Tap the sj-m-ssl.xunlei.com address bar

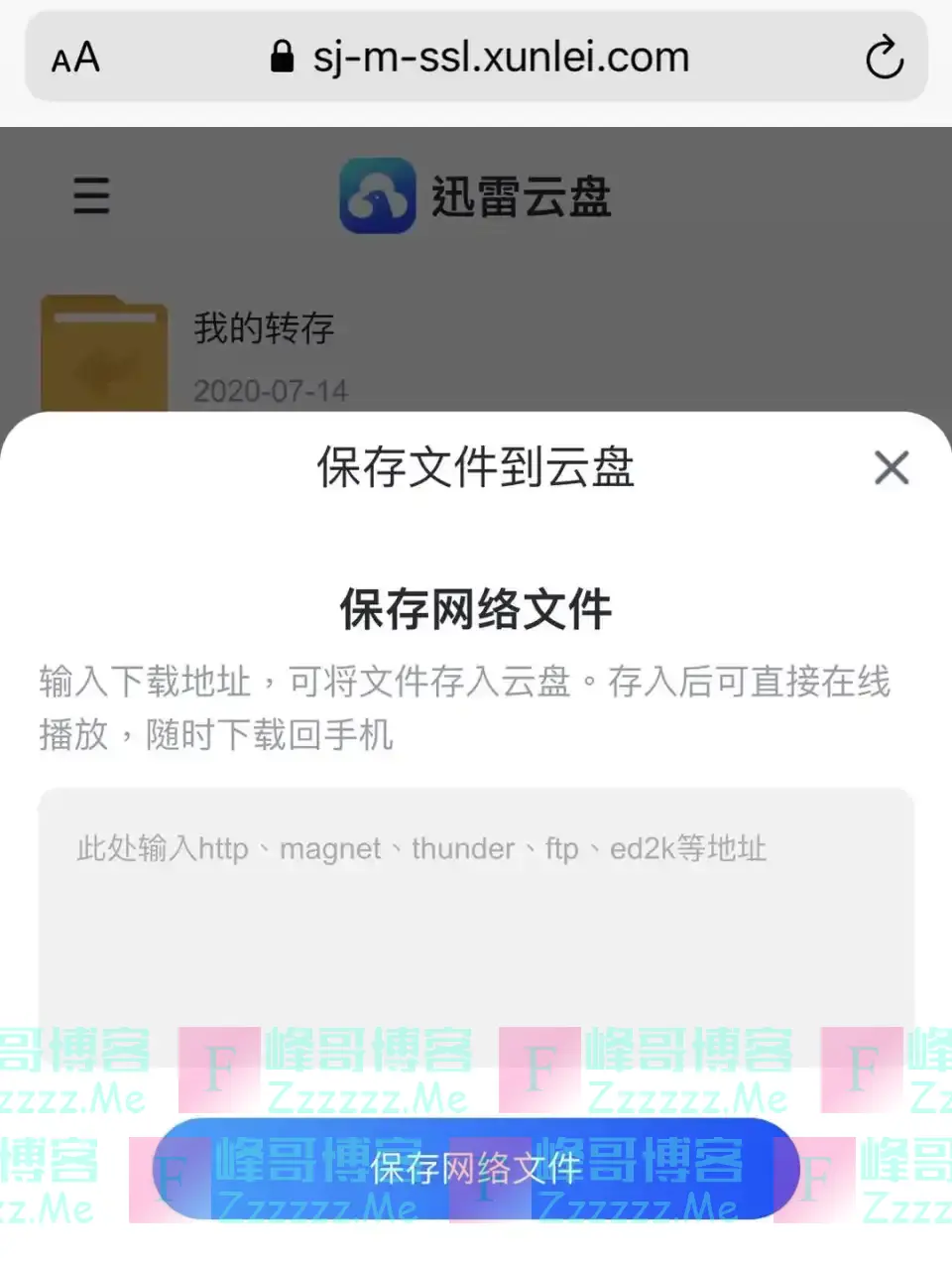point(480,58)
